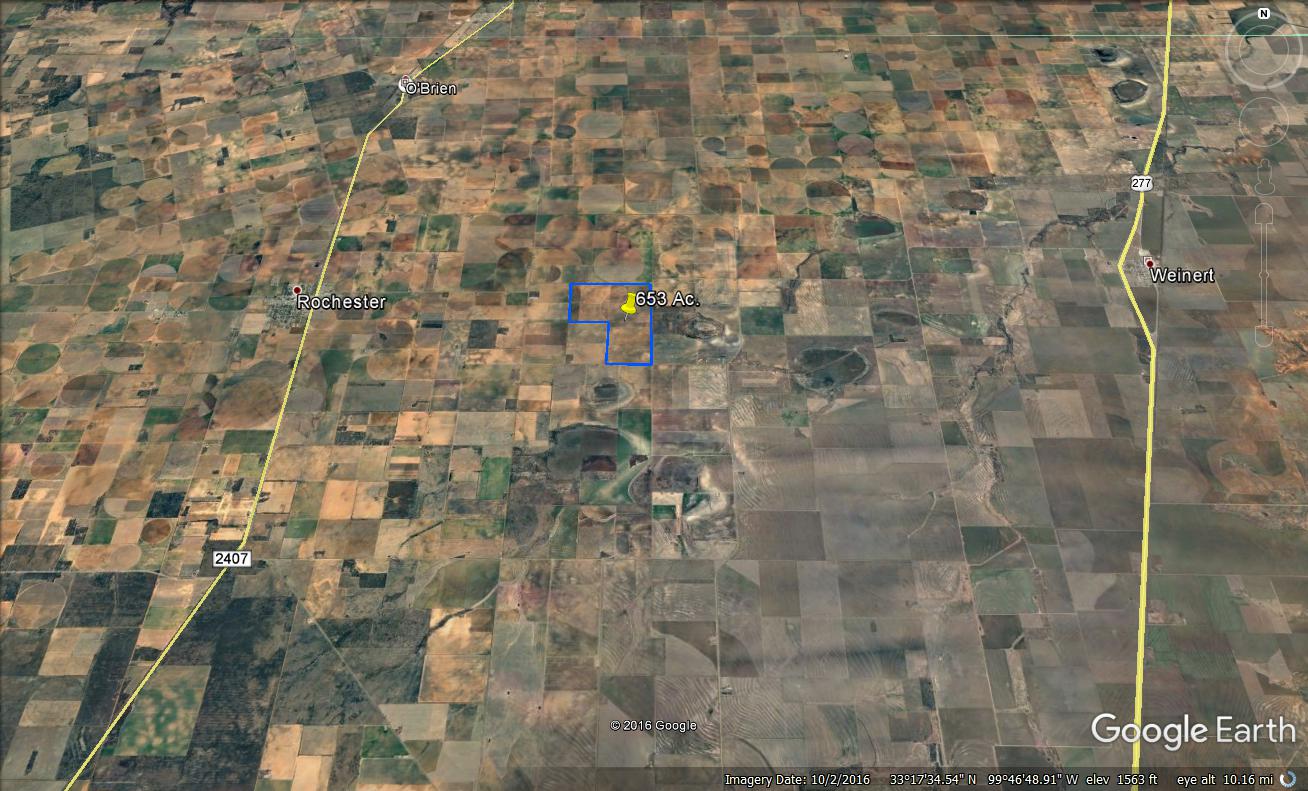Tap the Rochester place marker
The width and height of the screenshot is (1308, 791).
[297, 290]
